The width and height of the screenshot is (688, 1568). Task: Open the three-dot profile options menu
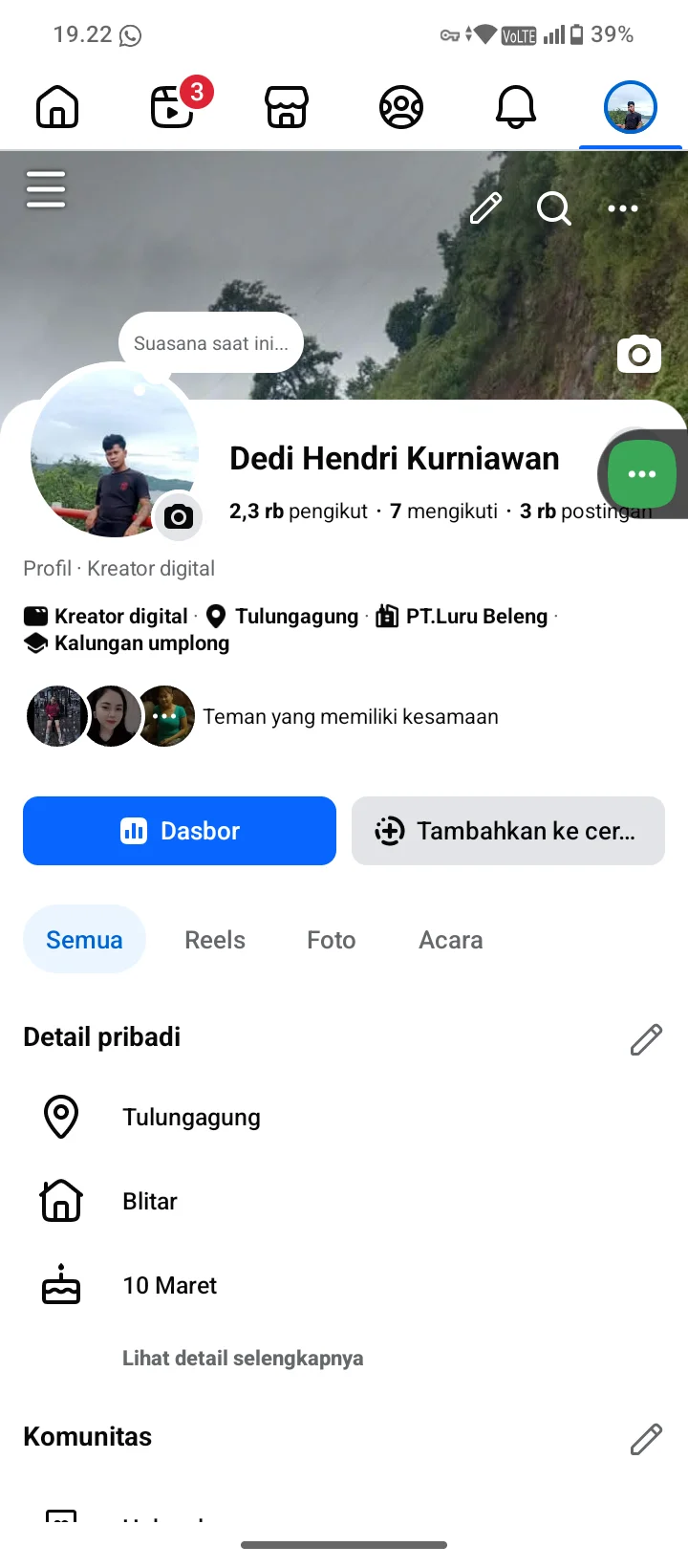pyautogui.click(x=623, y=207)
